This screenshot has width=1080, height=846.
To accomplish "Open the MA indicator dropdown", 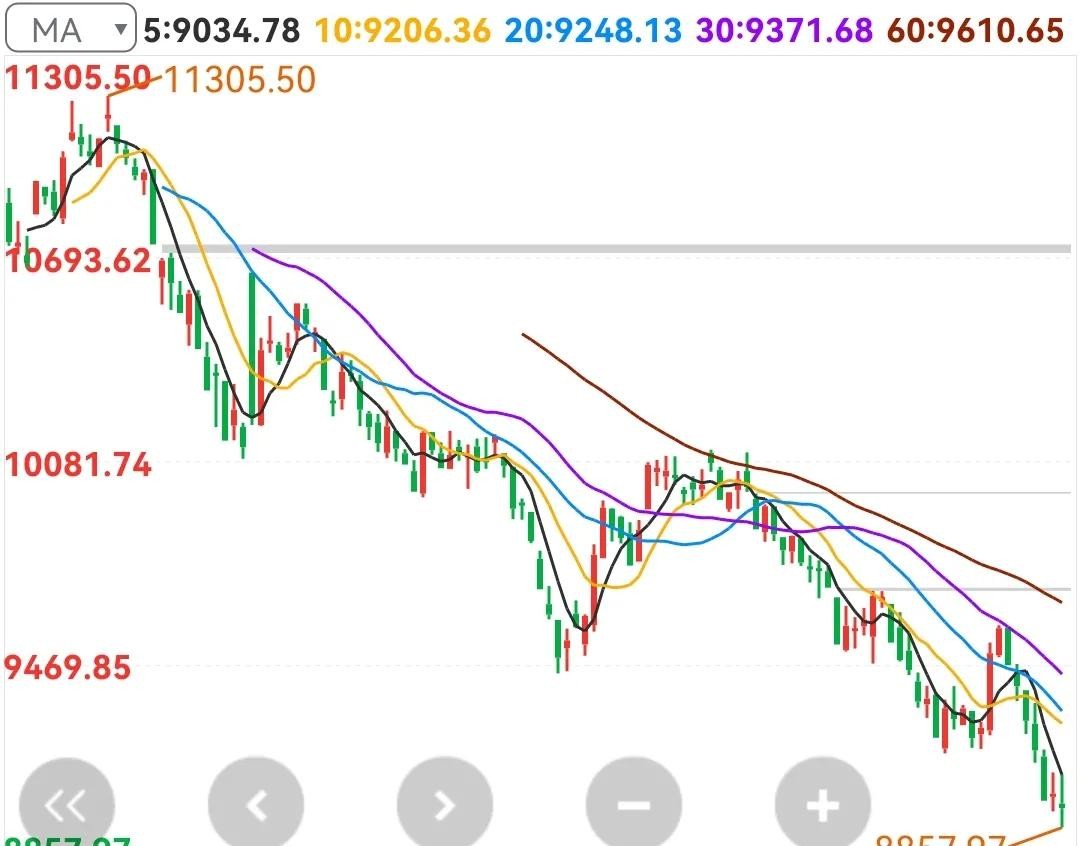I will [x=70, y=29].
